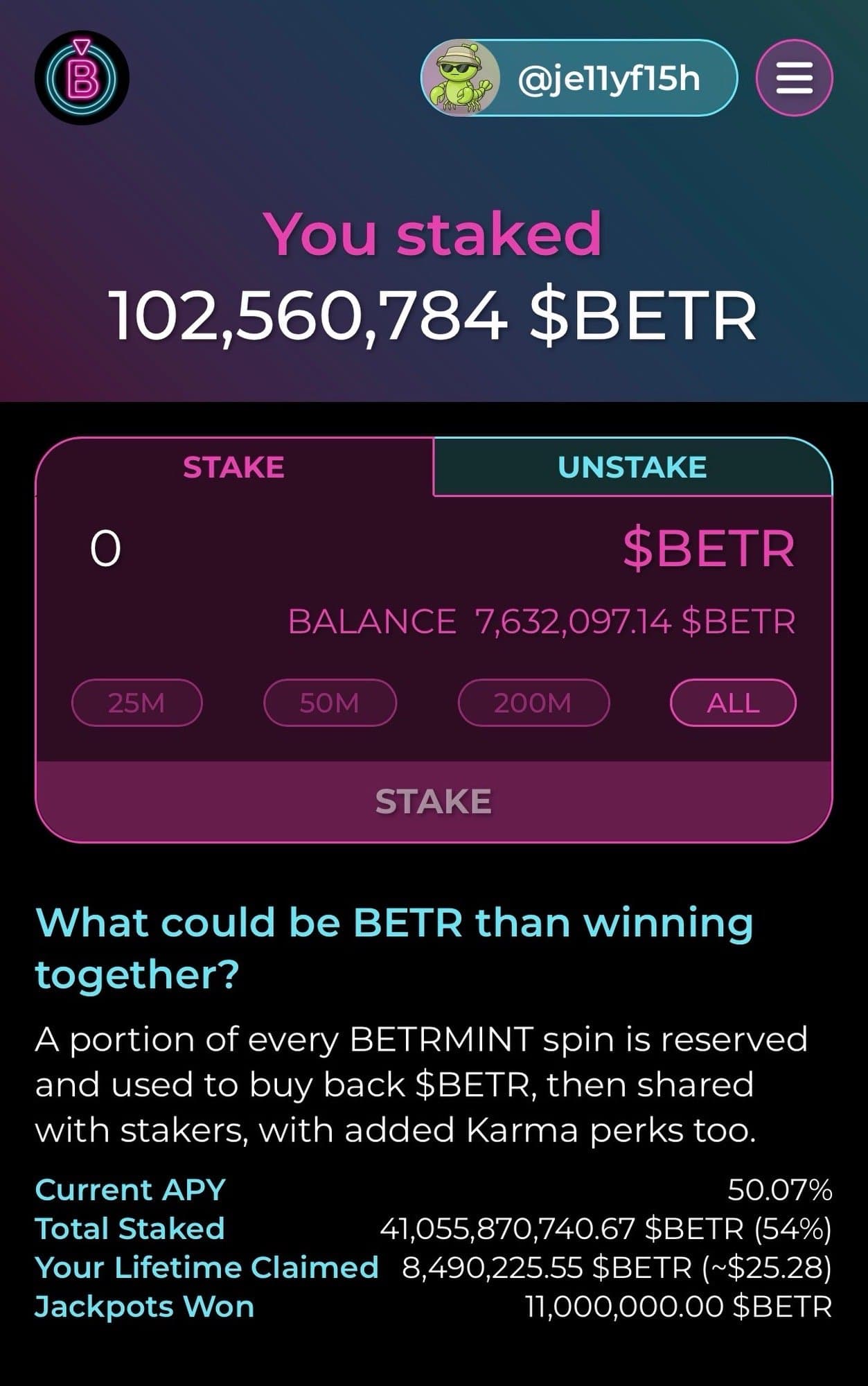Open the hamburger menu
Image resolution: width=868 pixels, height=1386 pixels.
coord(794,78)
